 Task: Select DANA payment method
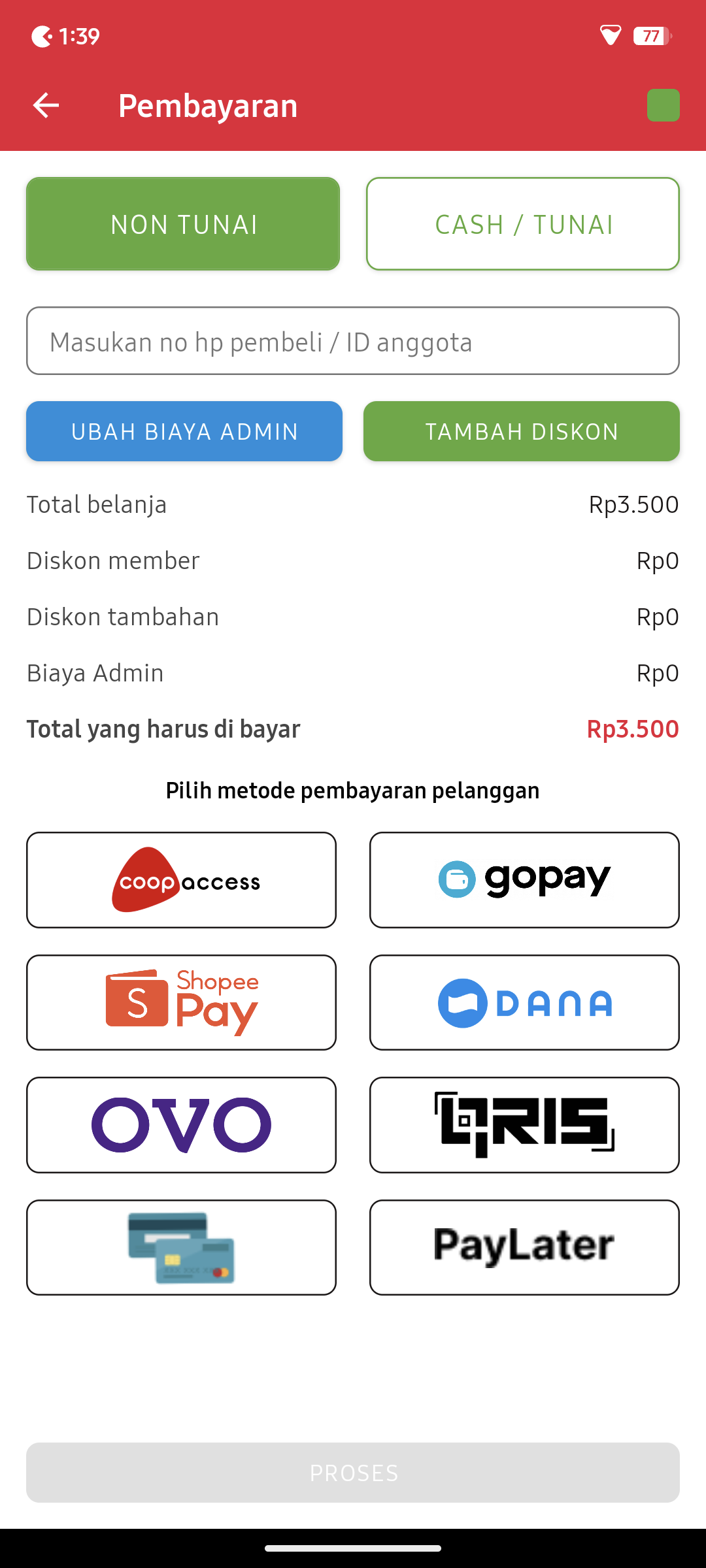click(524, 1002)
